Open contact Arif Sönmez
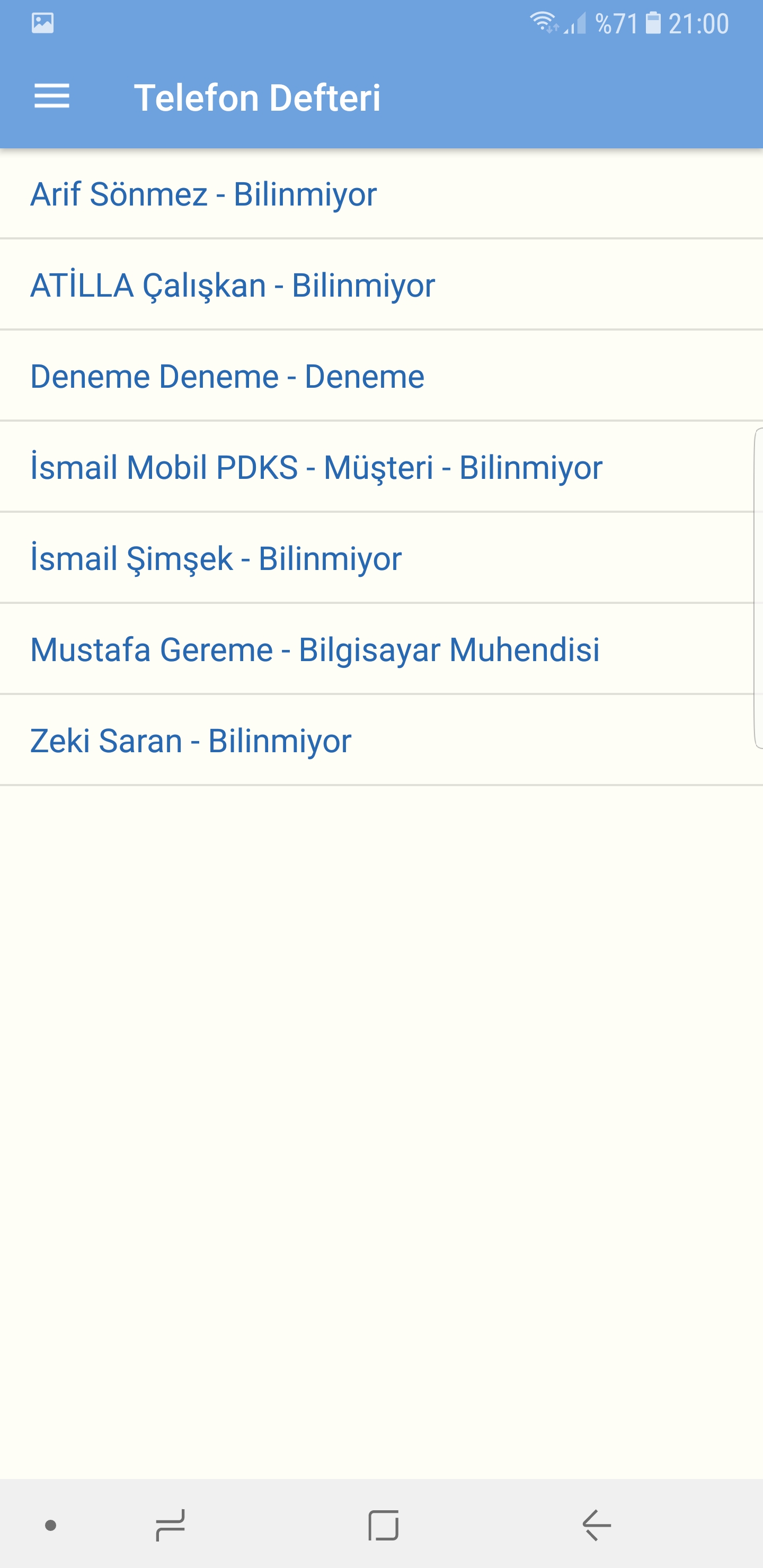 coord(381,194)
